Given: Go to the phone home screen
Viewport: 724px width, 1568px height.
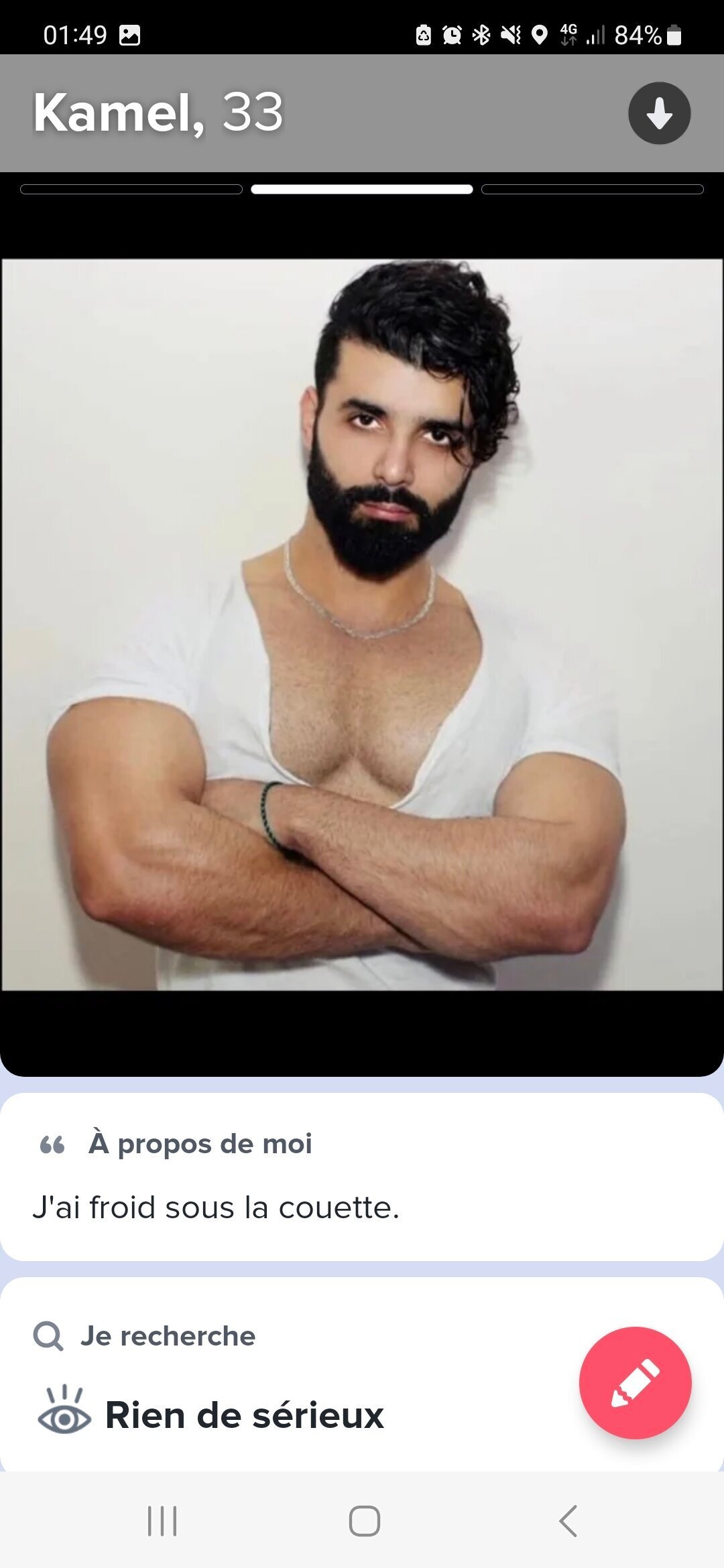Looking at the screenshot, I should tap(364, 1520).
